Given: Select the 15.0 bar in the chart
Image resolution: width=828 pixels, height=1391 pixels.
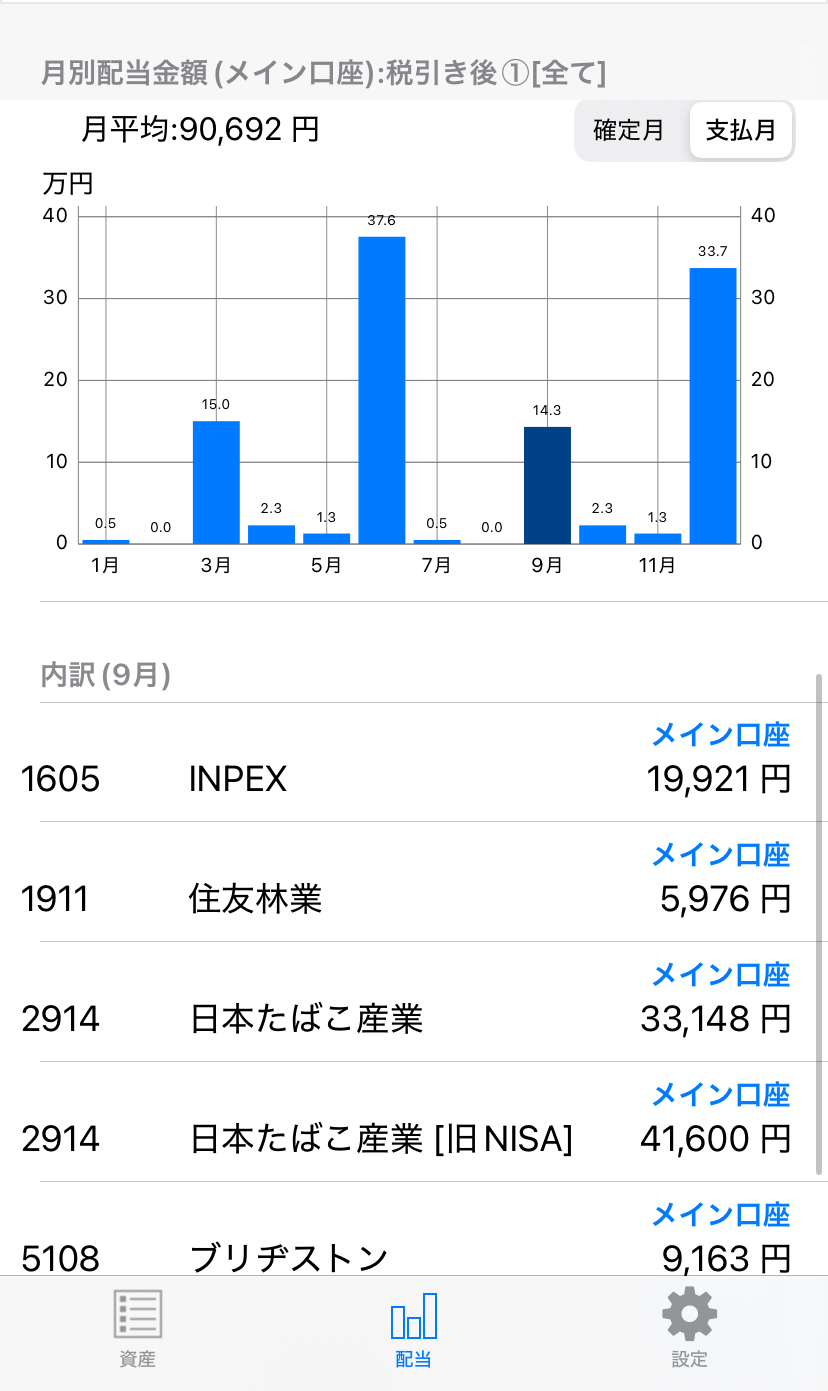Looking at the screenshot, I should [x=216, y=482].
